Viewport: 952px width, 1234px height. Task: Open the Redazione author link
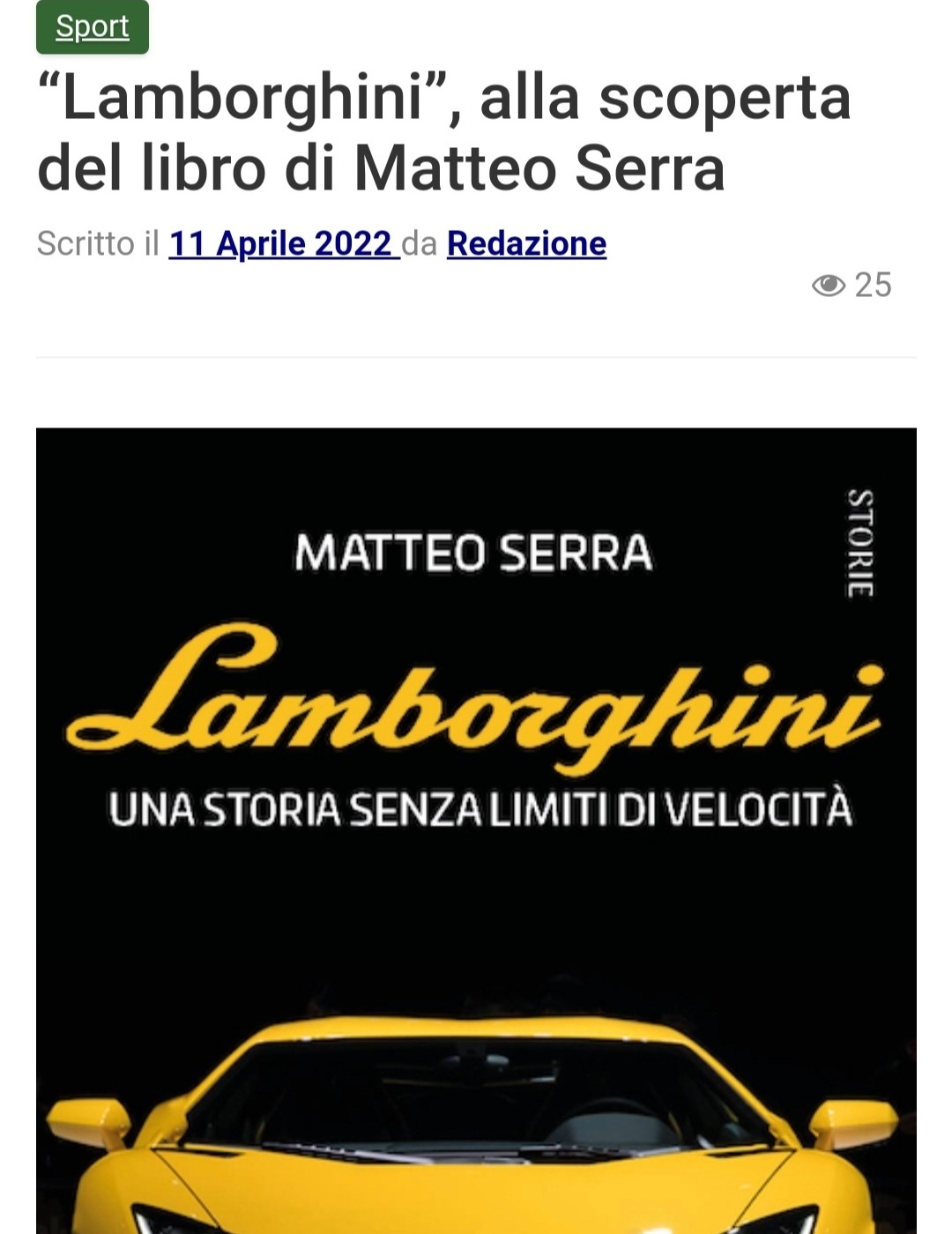(x=526, y=244)
